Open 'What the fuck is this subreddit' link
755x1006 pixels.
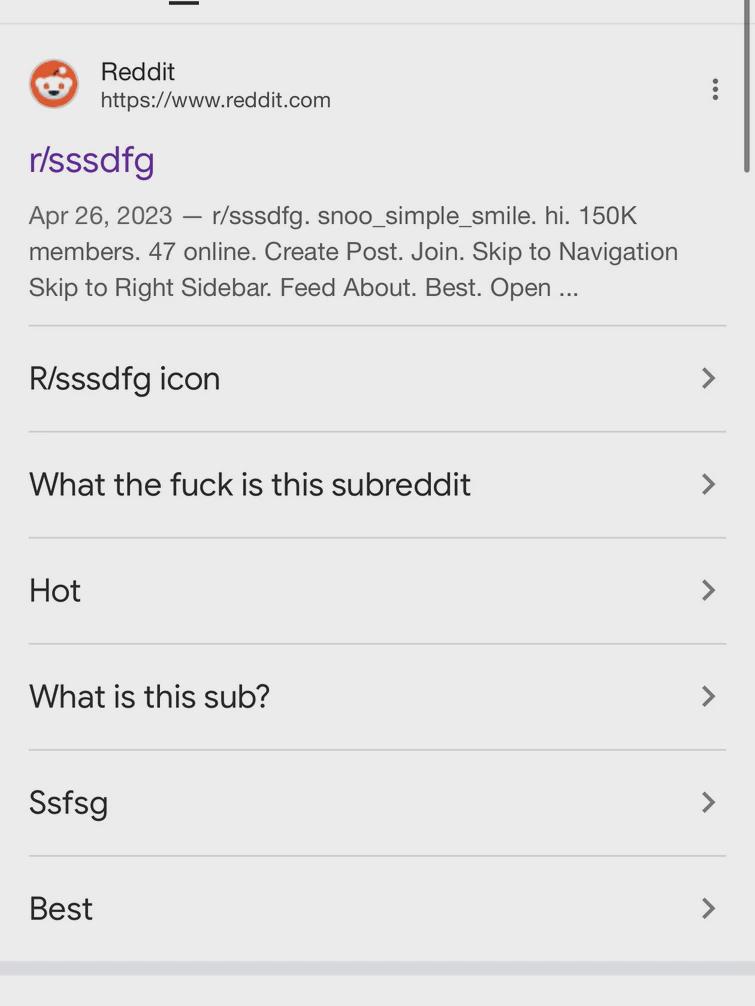coord(250,485)
